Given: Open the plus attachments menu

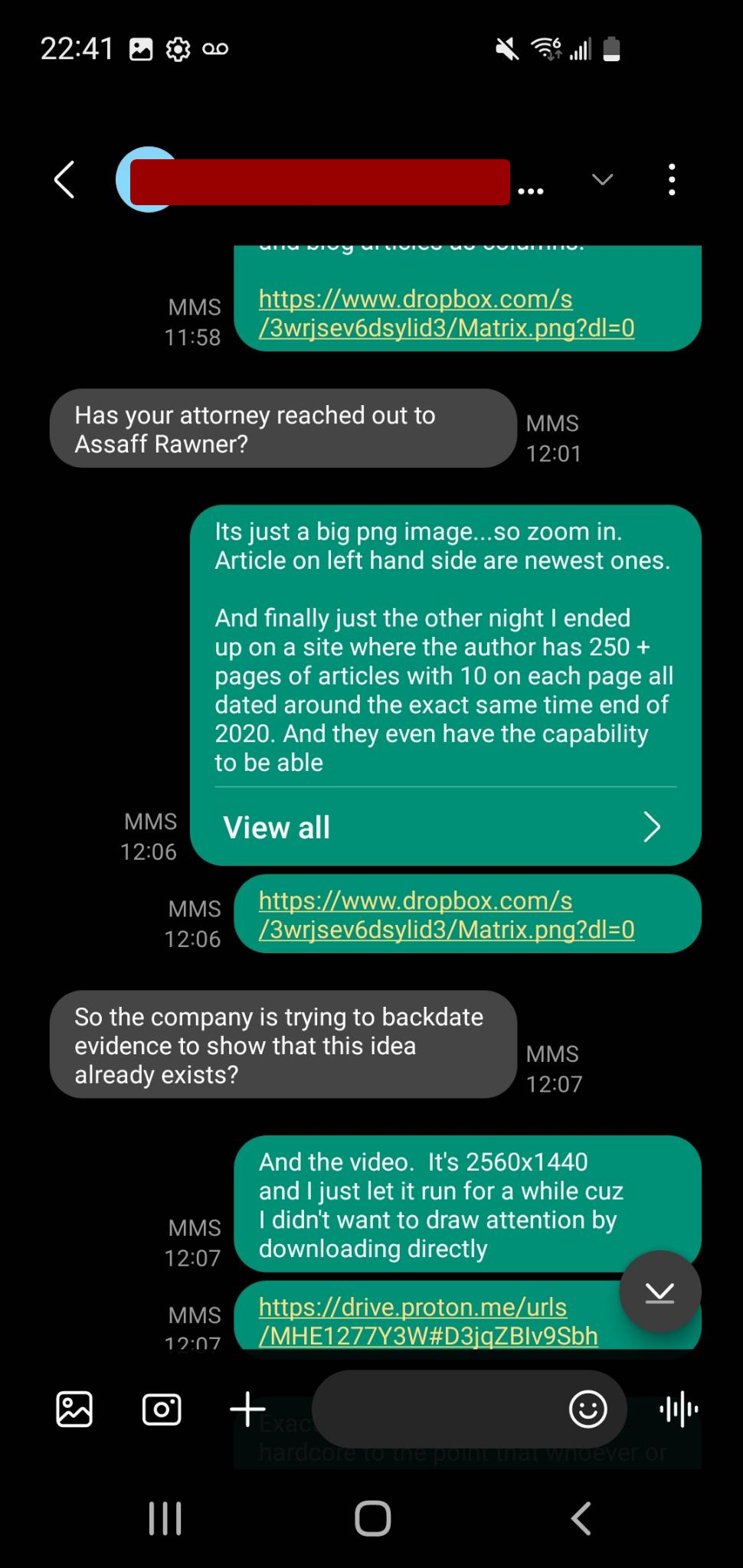Looking at the screenshot, I should 247,1409.
